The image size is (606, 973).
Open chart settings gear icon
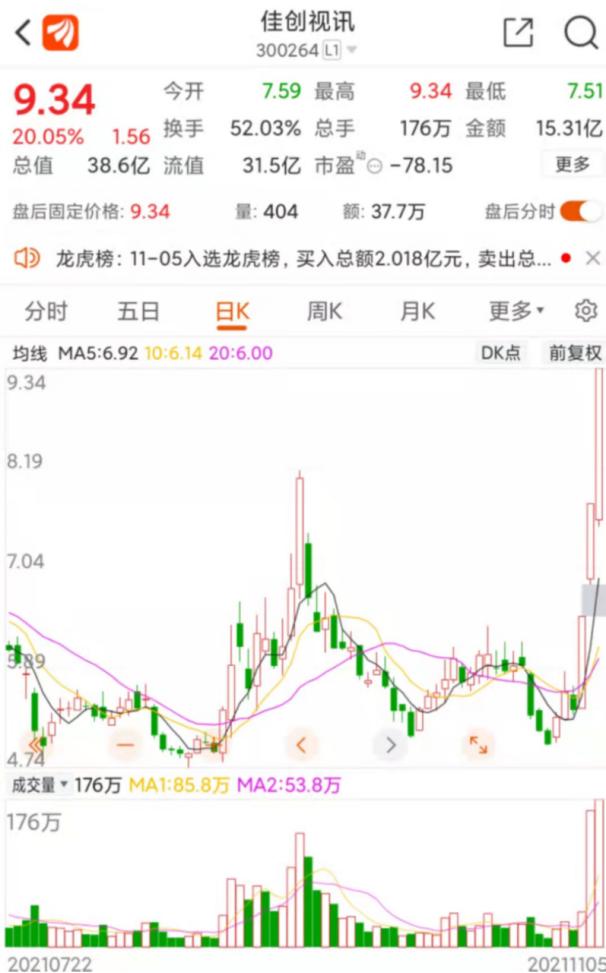(x=586, y=311)
